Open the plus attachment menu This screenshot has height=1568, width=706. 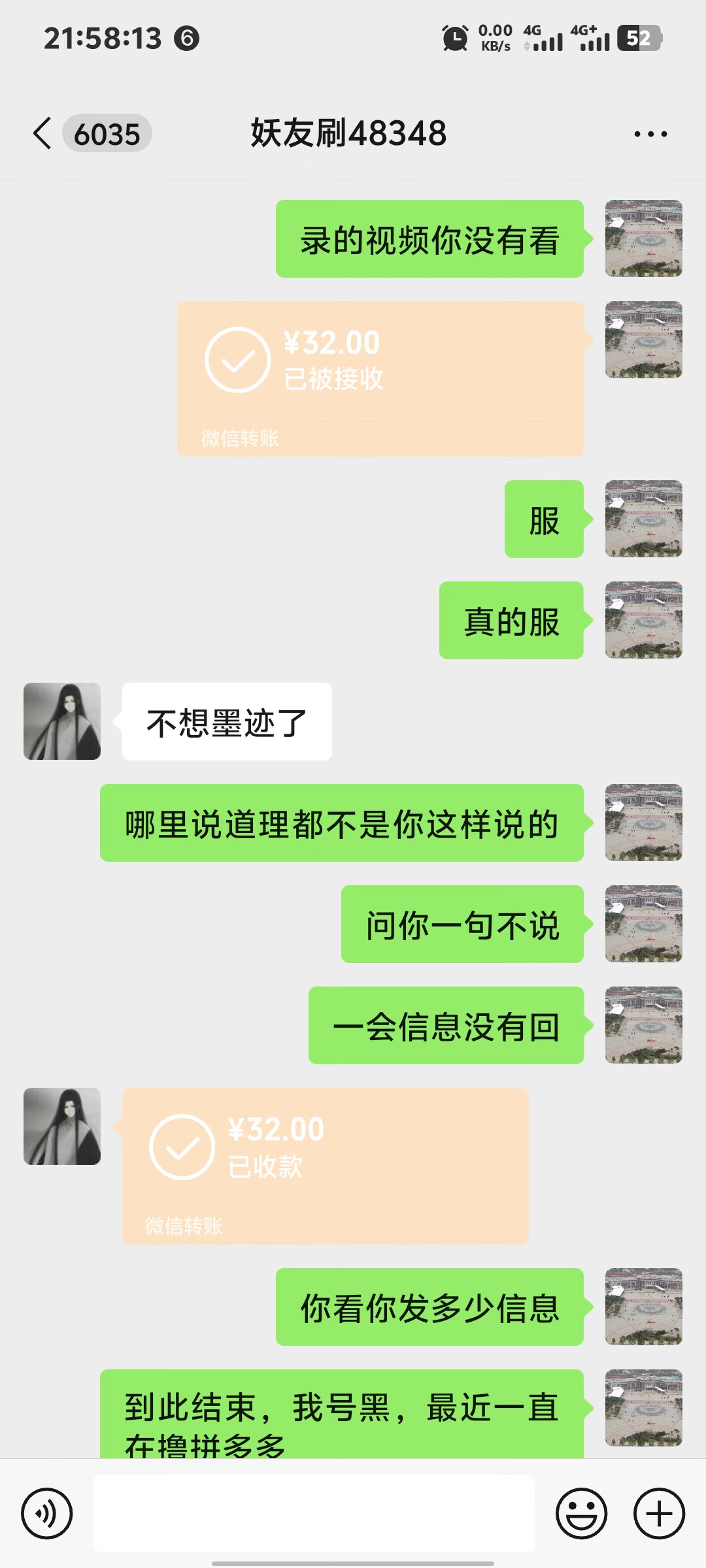click(659, 1513)
